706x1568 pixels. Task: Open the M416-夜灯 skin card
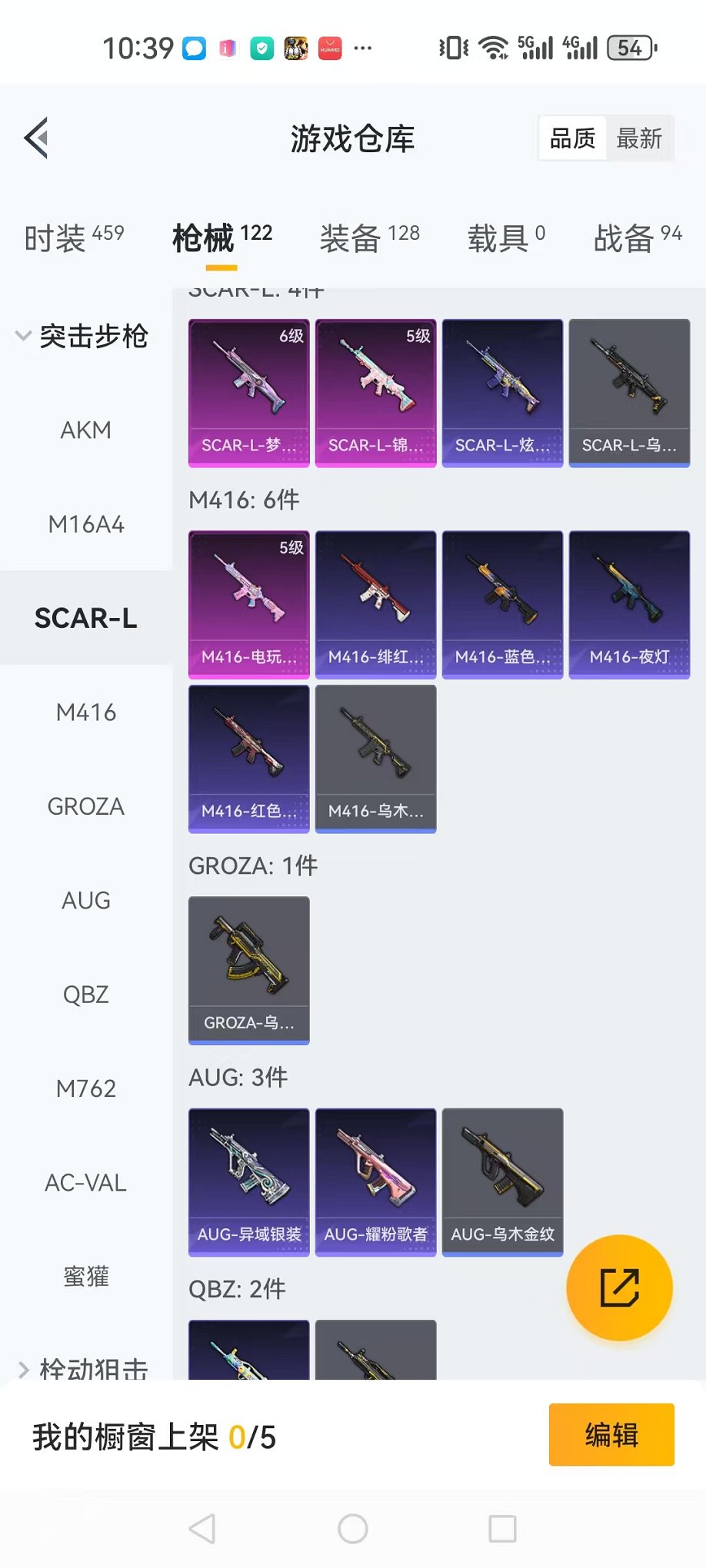point(629,604)
